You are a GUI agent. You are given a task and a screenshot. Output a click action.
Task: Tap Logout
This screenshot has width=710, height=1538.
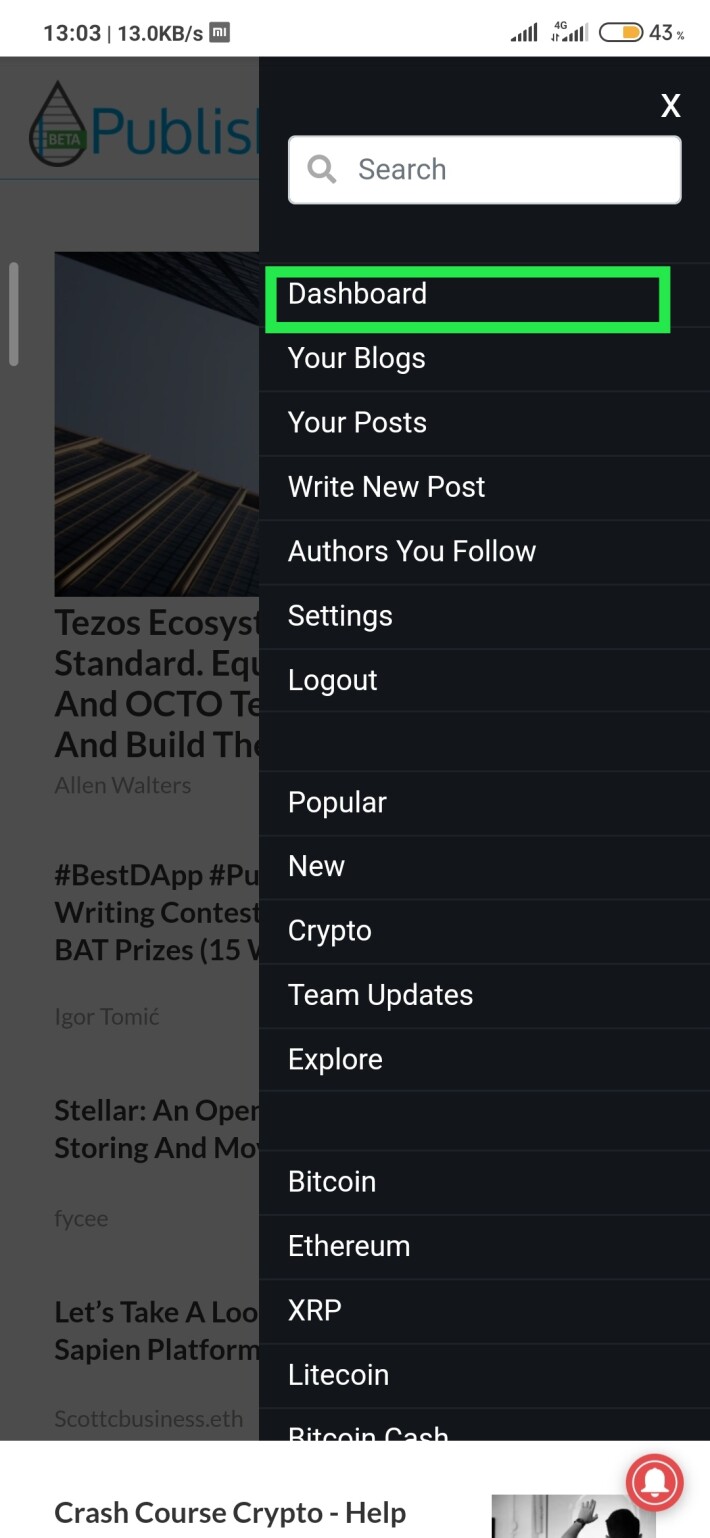click(484, 680)
